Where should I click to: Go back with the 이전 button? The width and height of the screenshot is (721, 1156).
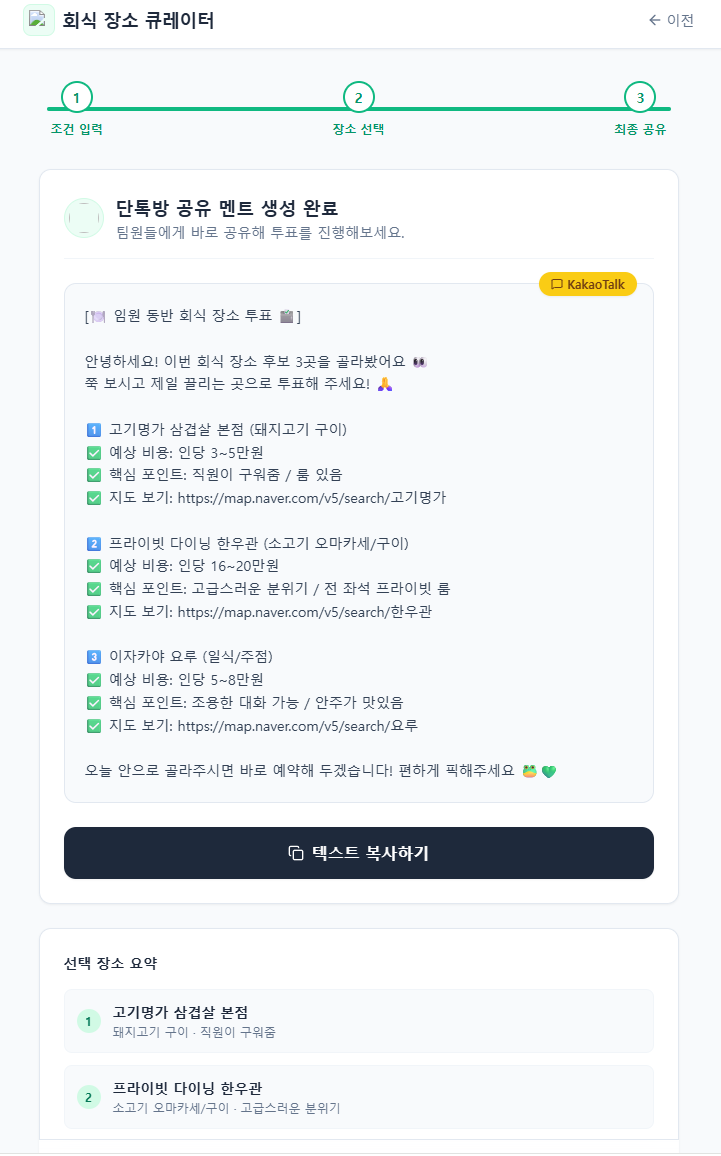pyautogui.click(x=670, y=20)
